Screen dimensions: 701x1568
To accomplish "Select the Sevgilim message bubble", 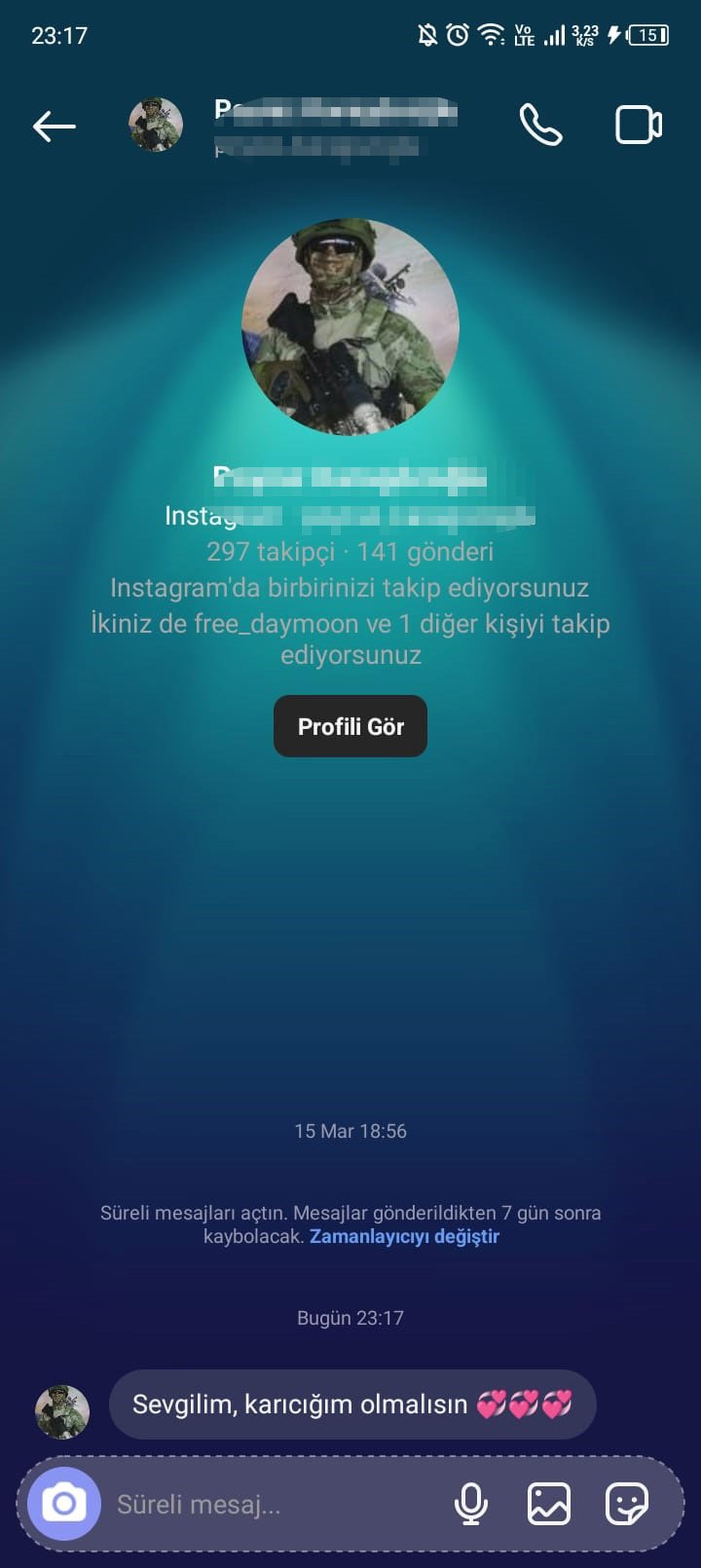I will pyautogui.click(x=350, y=1404).
